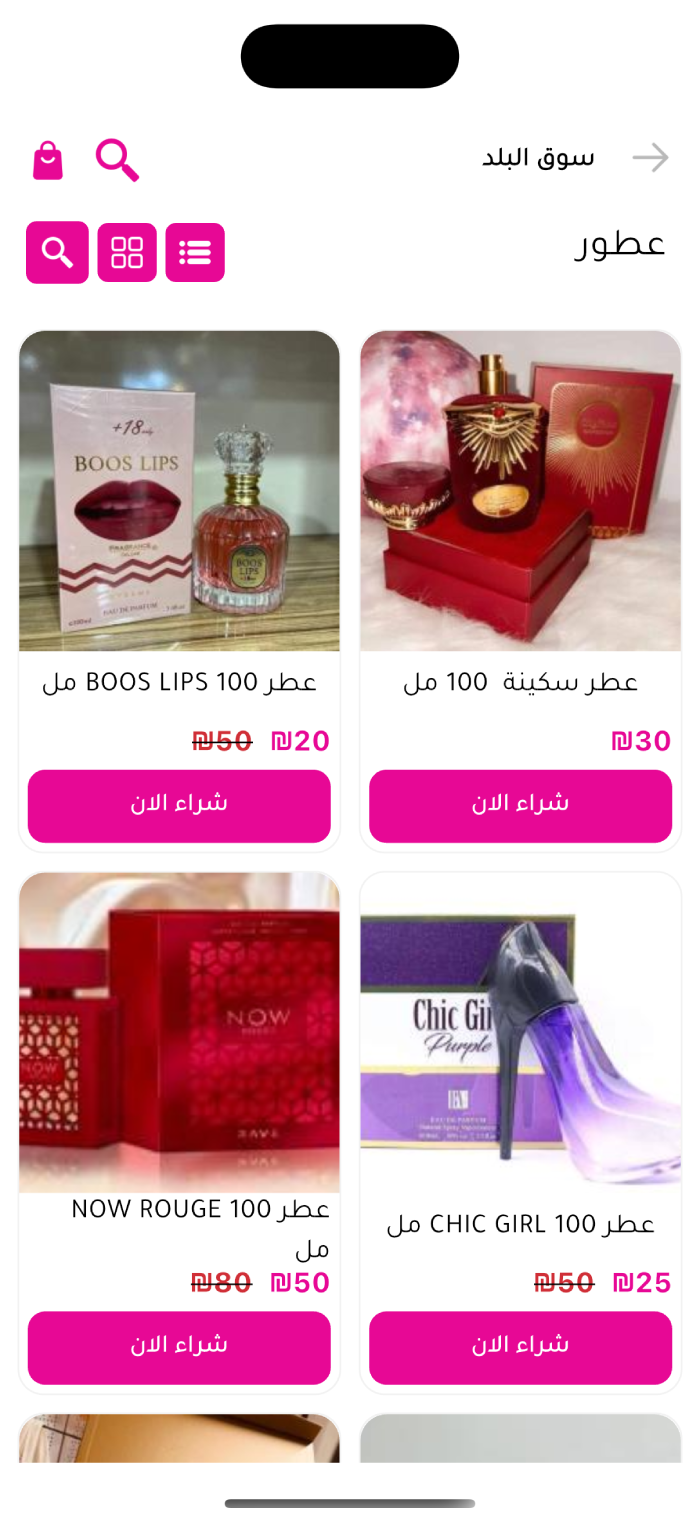Screen dimensions: 700x1522
Task: Buy now the CHIC GIRL perfume
Action: tap(520, 1347)
